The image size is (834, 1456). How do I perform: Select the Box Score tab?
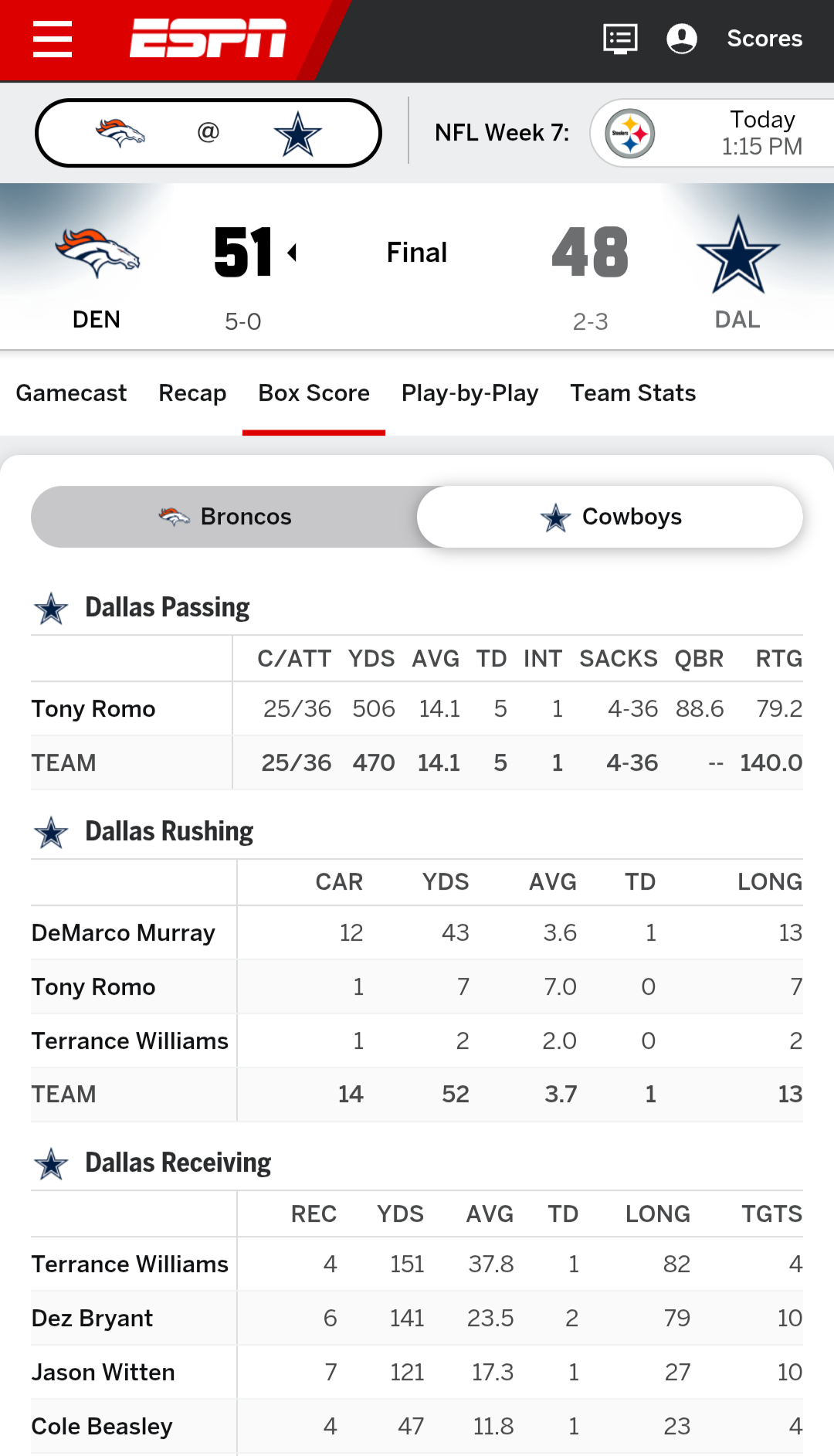pos(314,393)
